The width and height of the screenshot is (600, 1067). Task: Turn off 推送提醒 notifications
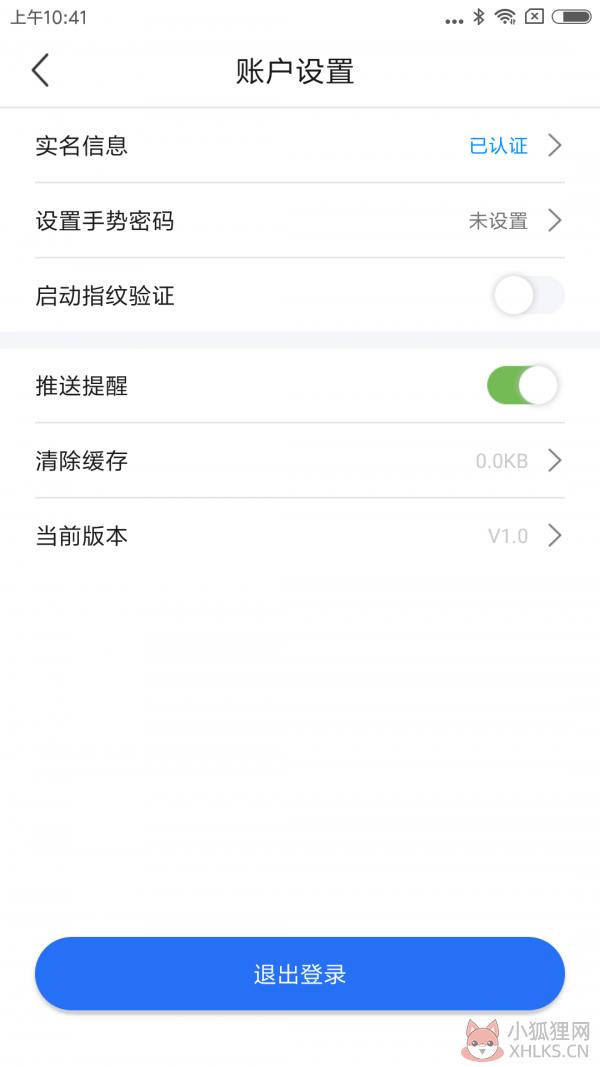[523, 385]
